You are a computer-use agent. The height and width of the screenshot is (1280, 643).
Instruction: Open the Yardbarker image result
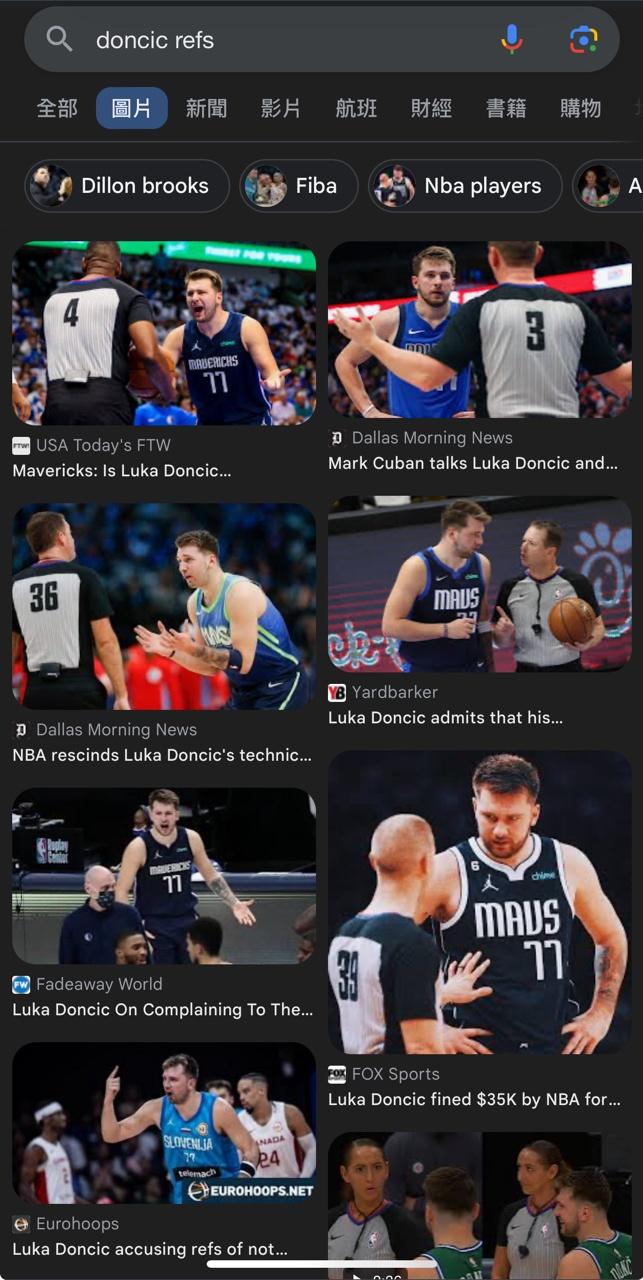click(479, 585)
